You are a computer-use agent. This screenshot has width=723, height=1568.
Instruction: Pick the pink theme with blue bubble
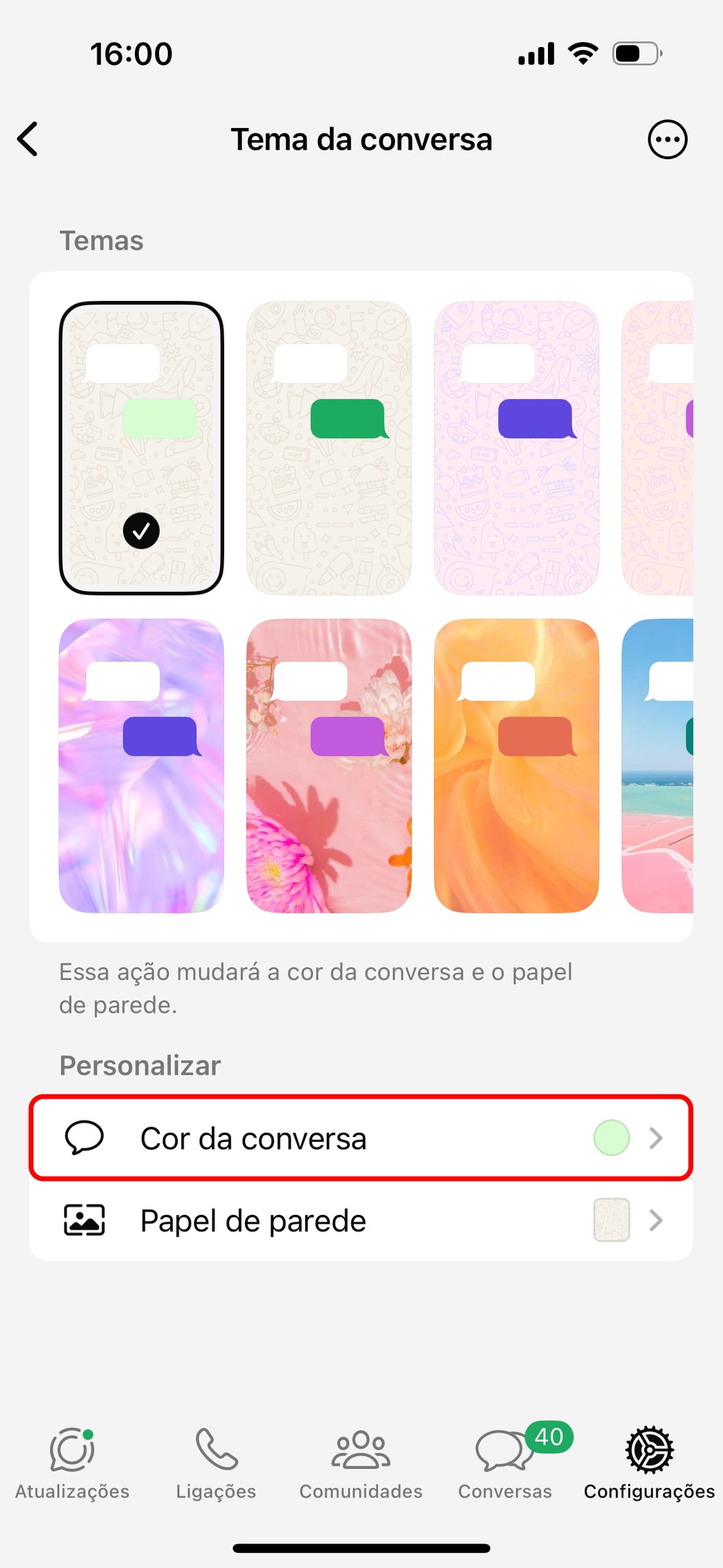pos(516,448)
